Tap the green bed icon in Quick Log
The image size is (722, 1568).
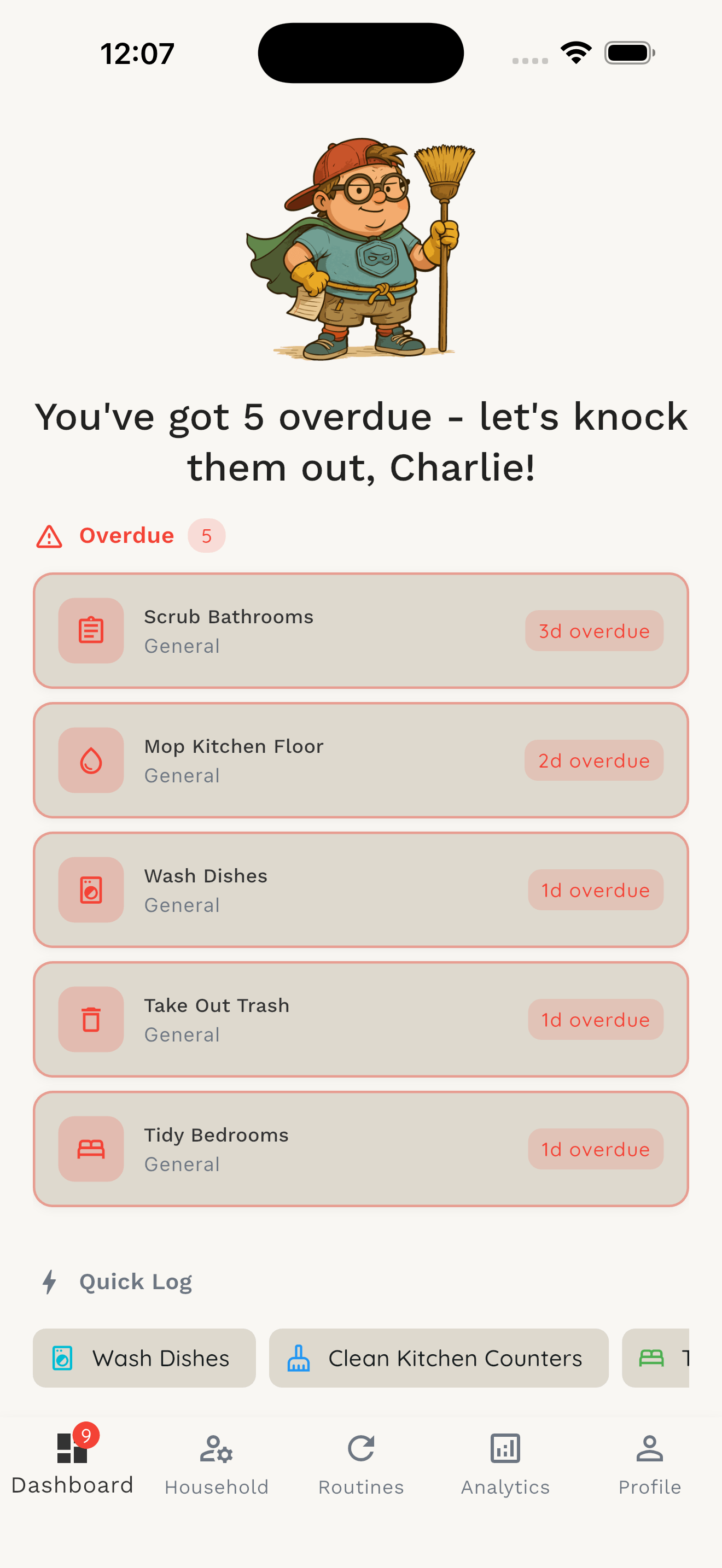click(x=651, y=1358)
